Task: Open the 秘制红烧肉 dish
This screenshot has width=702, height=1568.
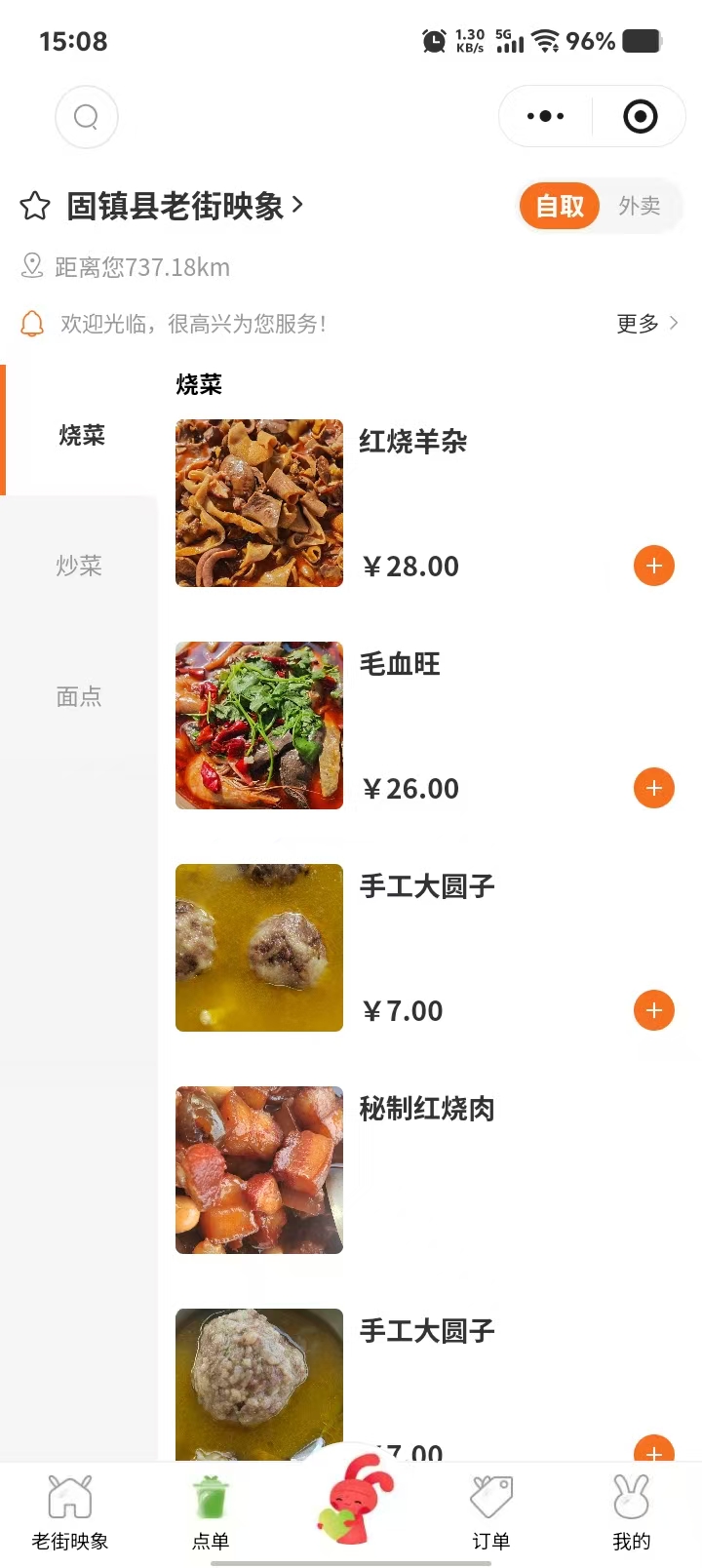Action: coord(427,1109)
